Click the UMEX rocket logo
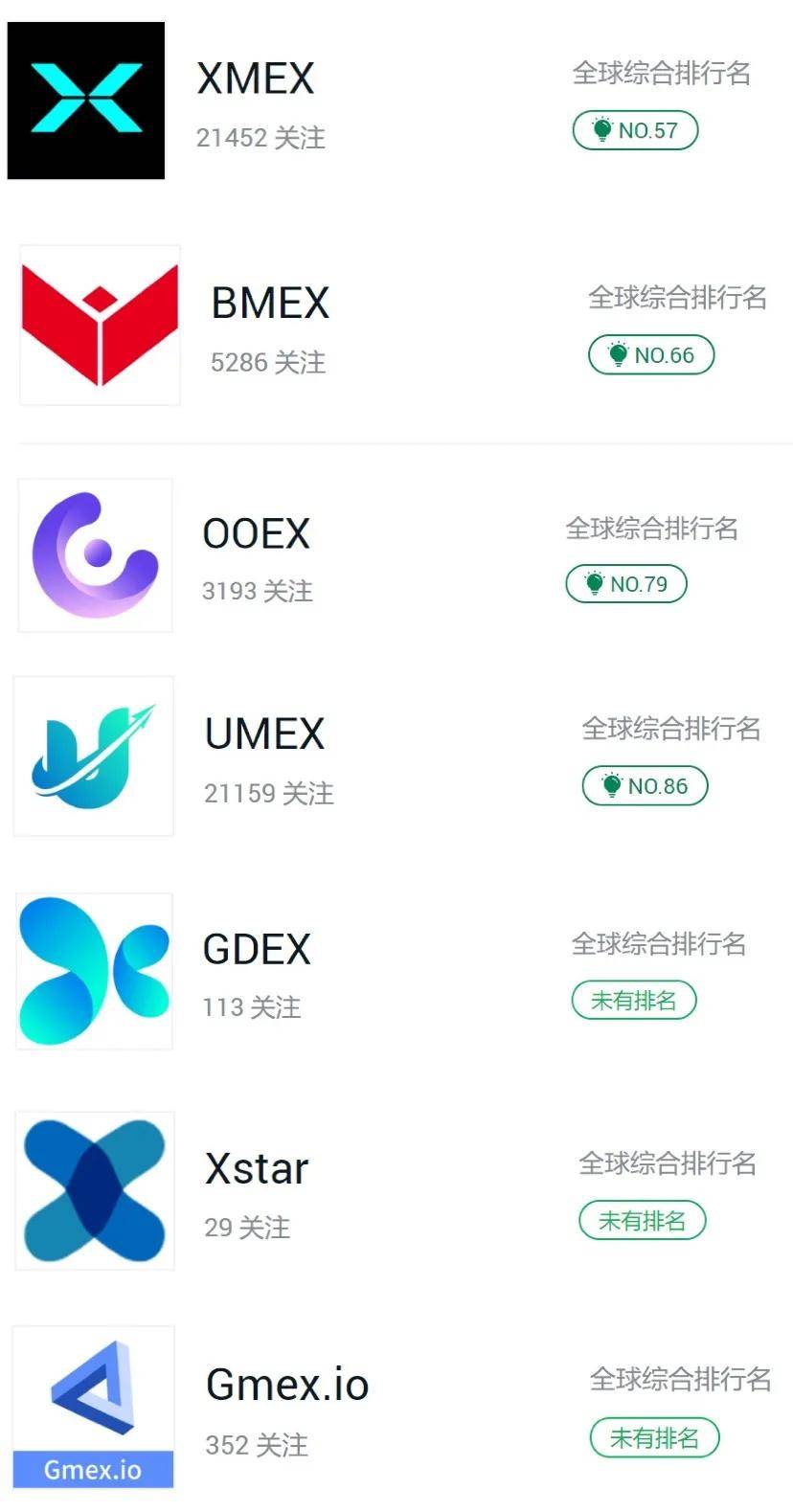The height and width of the screenshot is (1512, 793). [93, 756]
